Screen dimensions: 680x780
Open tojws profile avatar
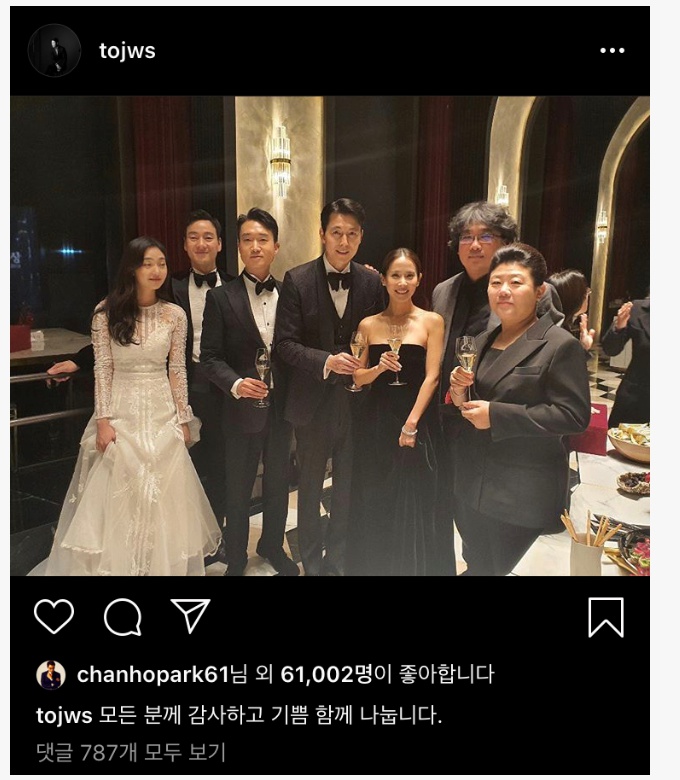coord(54,51)
